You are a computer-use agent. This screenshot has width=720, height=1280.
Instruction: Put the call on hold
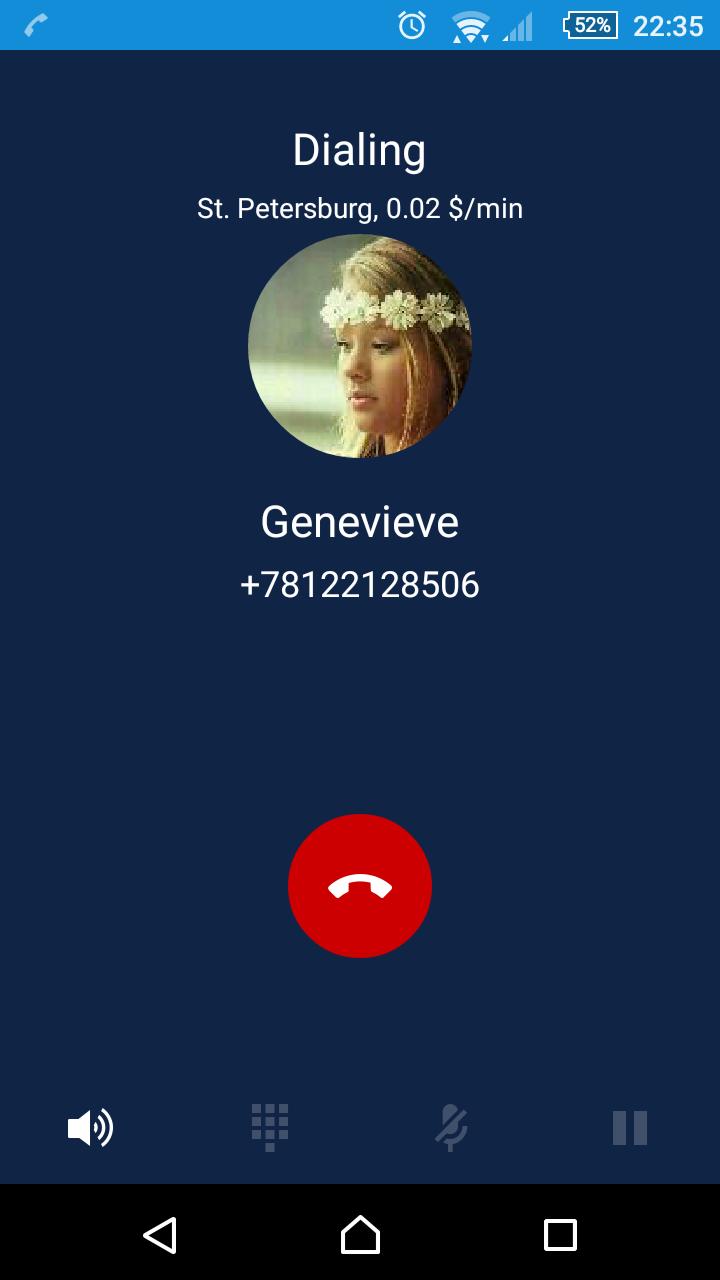point(630,1128)
